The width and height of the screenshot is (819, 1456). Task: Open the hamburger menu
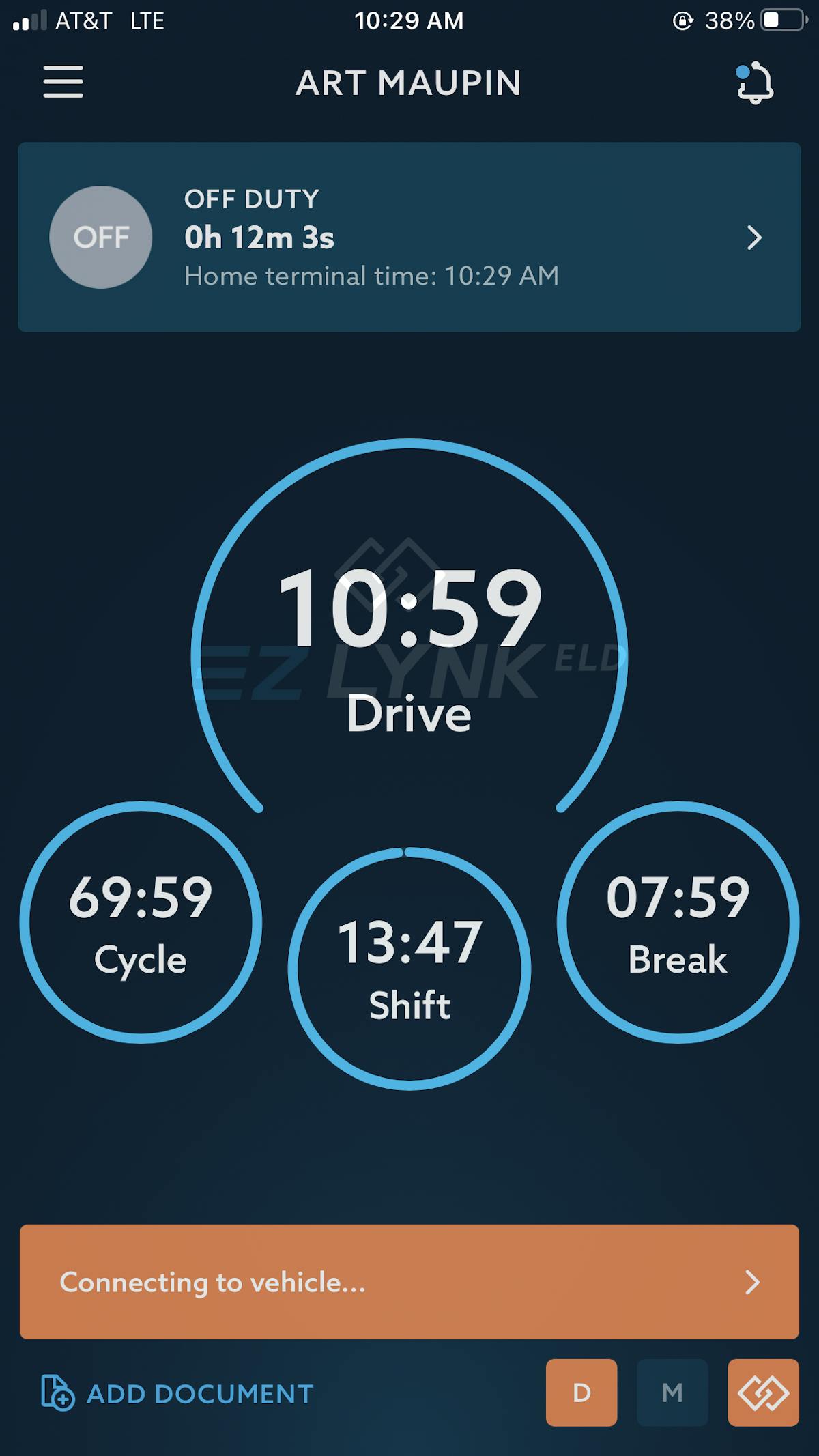63,82
